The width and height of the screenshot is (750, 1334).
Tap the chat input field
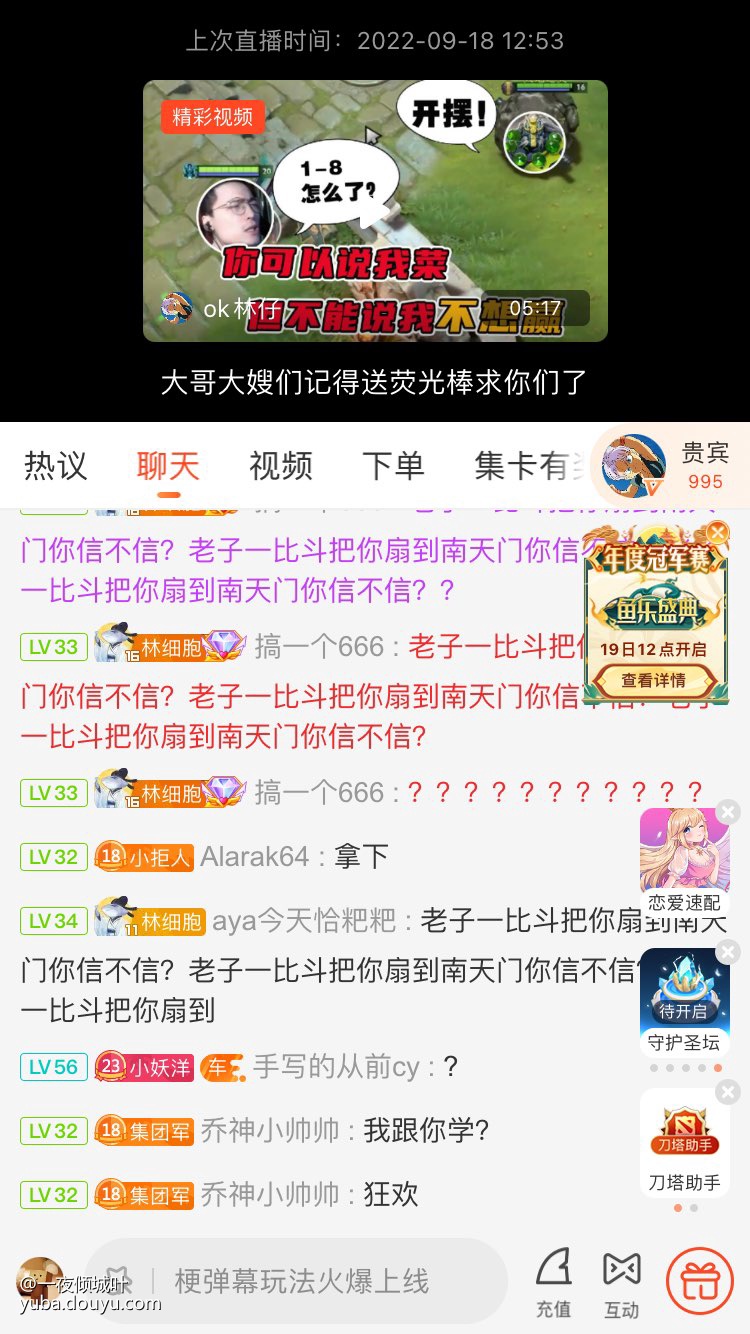tap(300, 1281)
